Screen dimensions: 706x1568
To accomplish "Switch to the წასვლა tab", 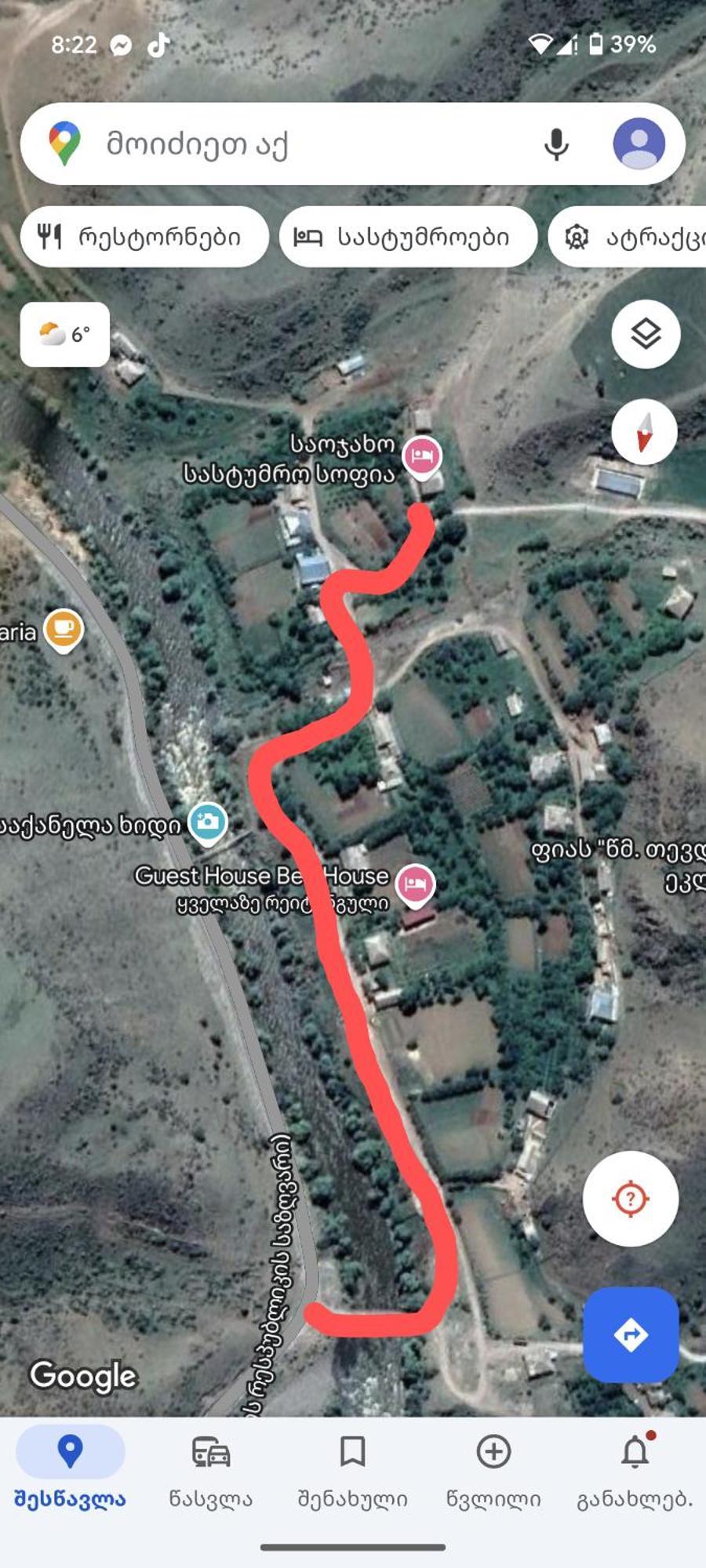I will point(211,1468).
